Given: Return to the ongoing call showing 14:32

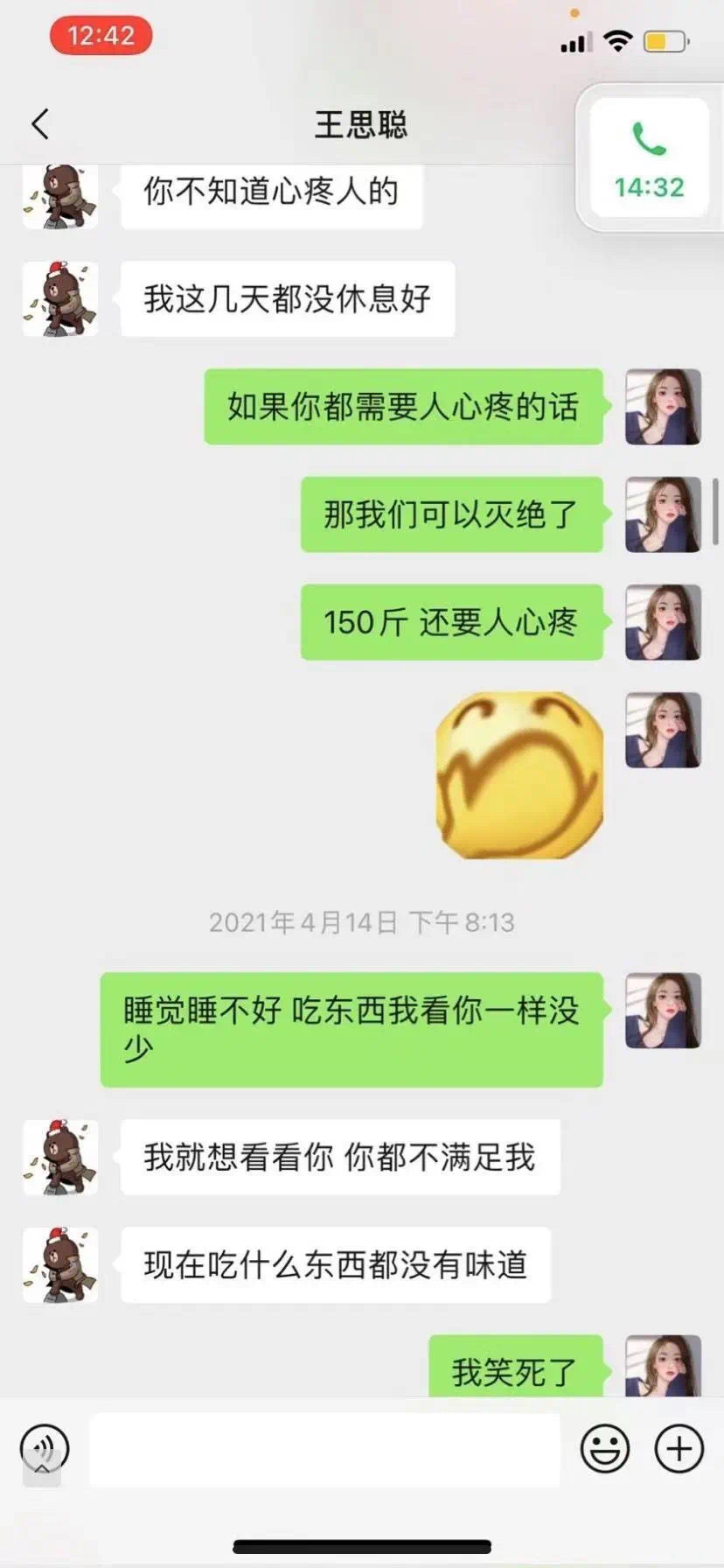Looking at the screenshot, I should 649,158.
